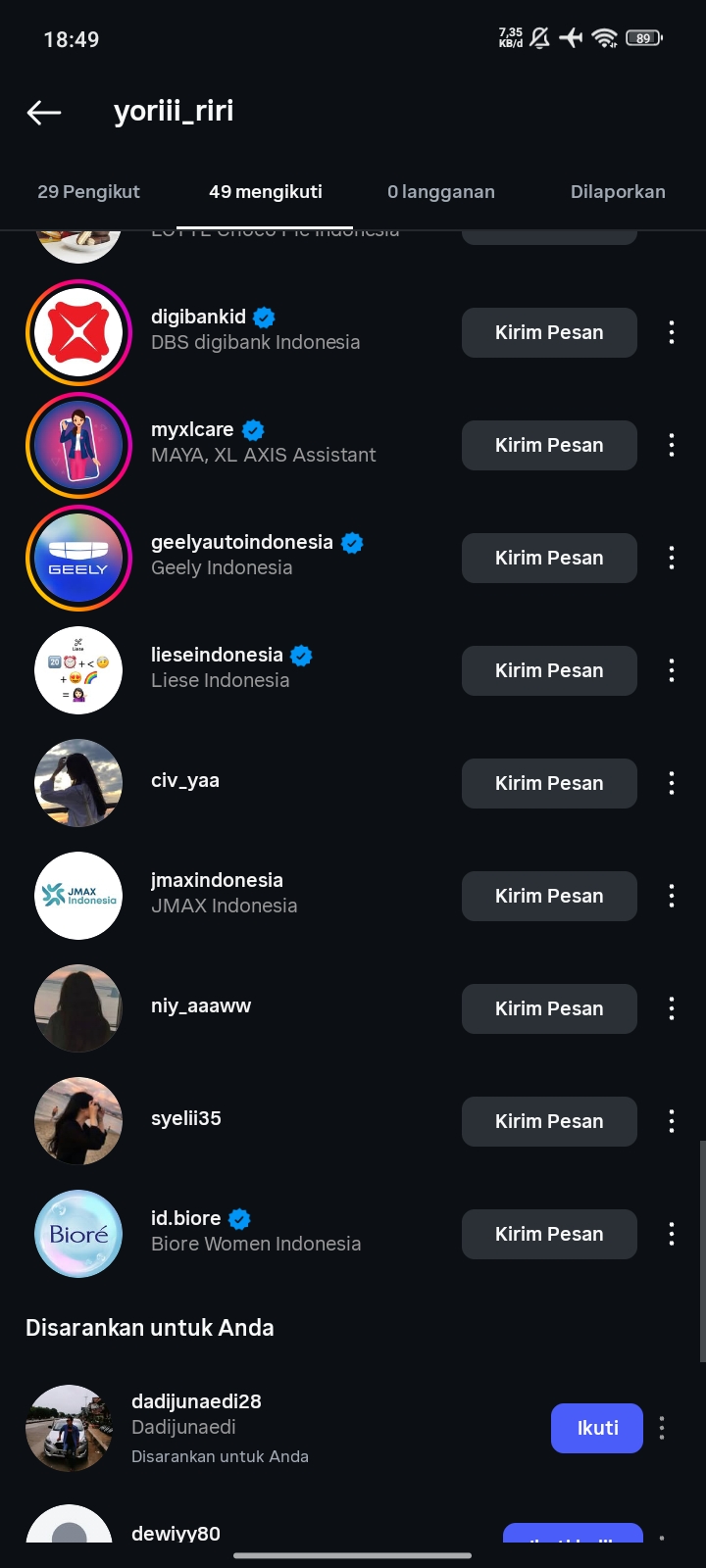The height and width of the screenshot is (1568, 706).
Task: Go back using the arrow icon
Action: tap(44, 113)
